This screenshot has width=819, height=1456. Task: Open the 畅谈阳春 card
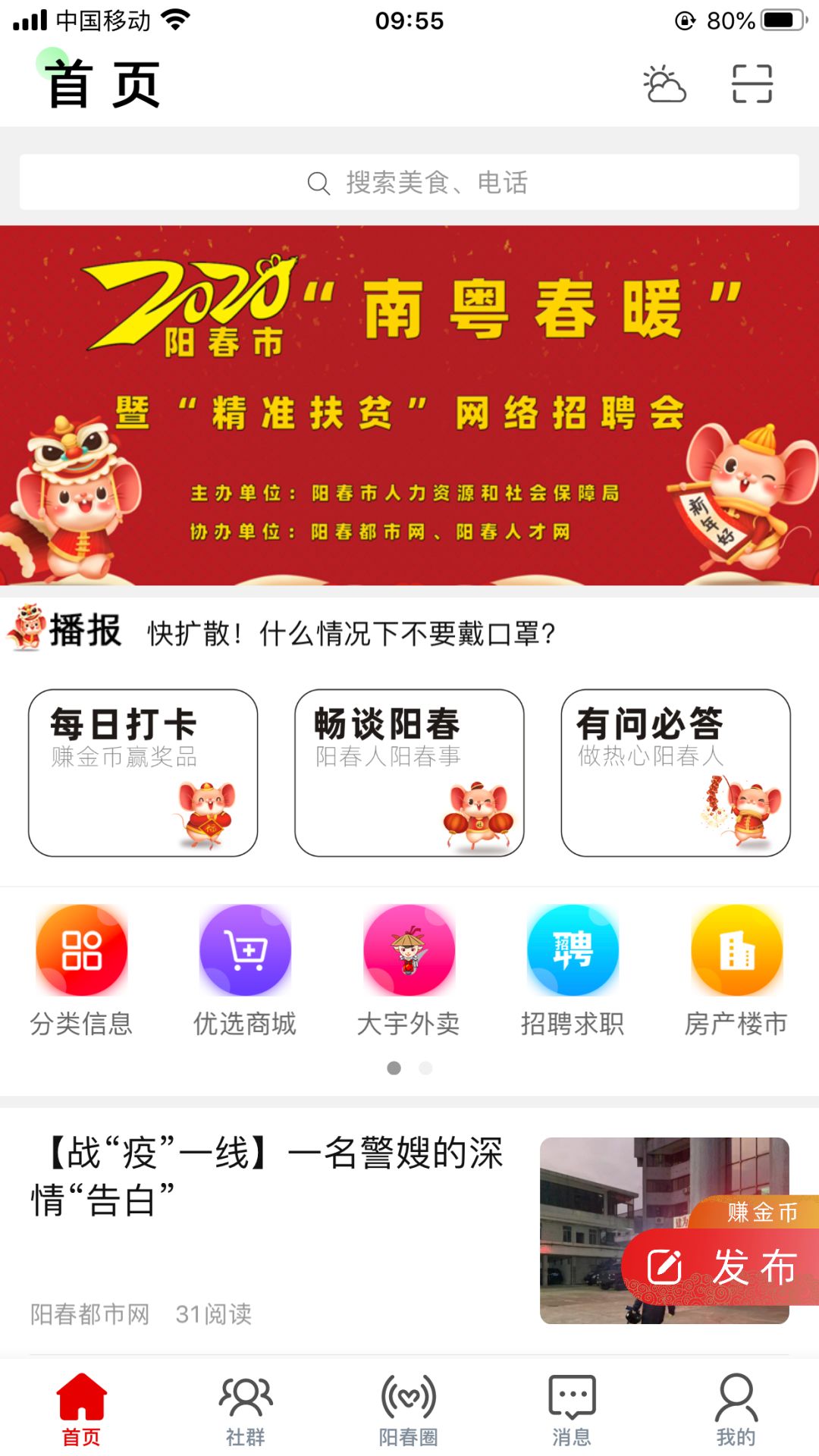[x=409, y=772]
